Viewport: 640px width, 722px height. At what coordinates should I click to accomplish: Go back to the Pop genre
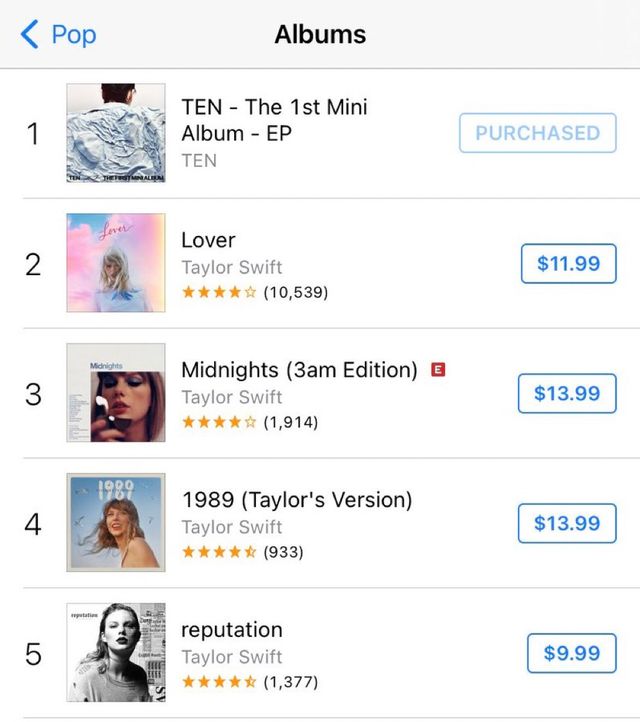coord(58,34)
